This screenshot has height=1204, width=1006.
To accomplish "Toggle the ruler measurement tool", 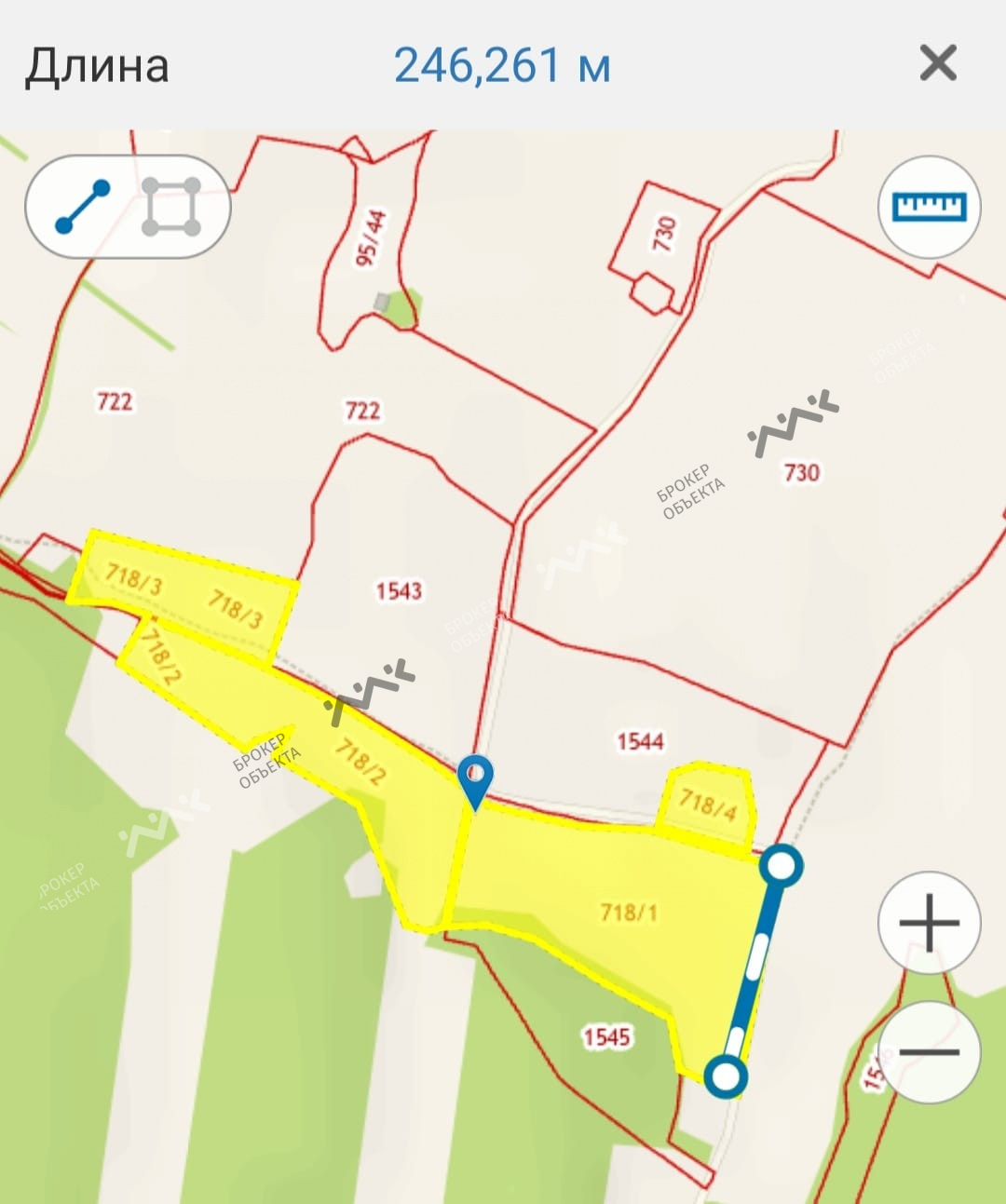I will (929, 207).
